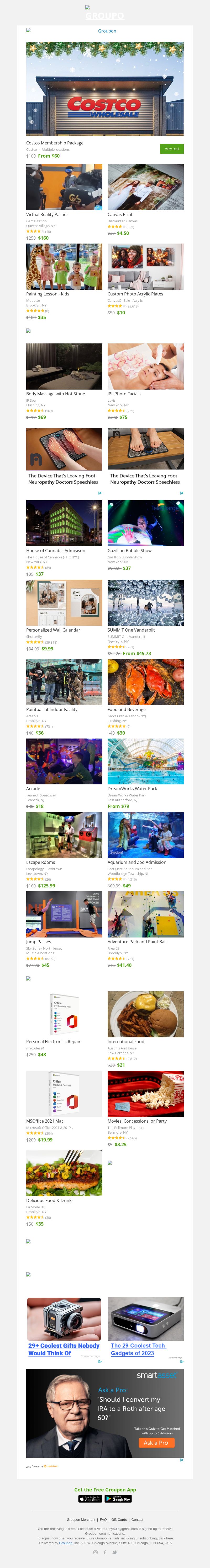Open the Custom Photo Acrylic Plates deal
This screenshot has width=210, height=1568.
point(145,267)
